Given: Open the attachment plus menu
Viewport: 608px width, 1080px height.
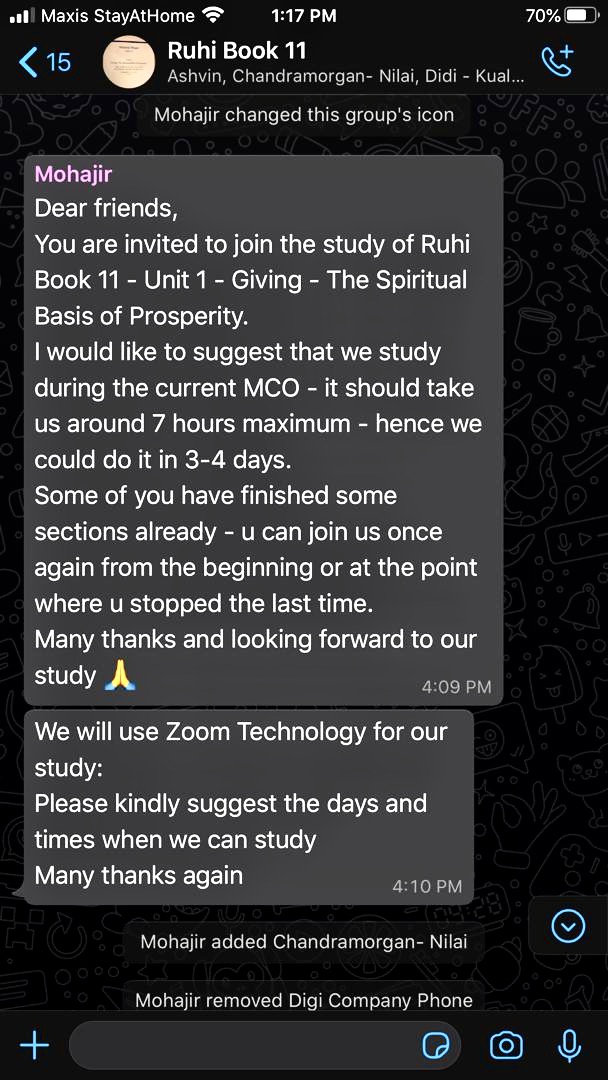Looking at the screenshot, I should point(34,1046).
